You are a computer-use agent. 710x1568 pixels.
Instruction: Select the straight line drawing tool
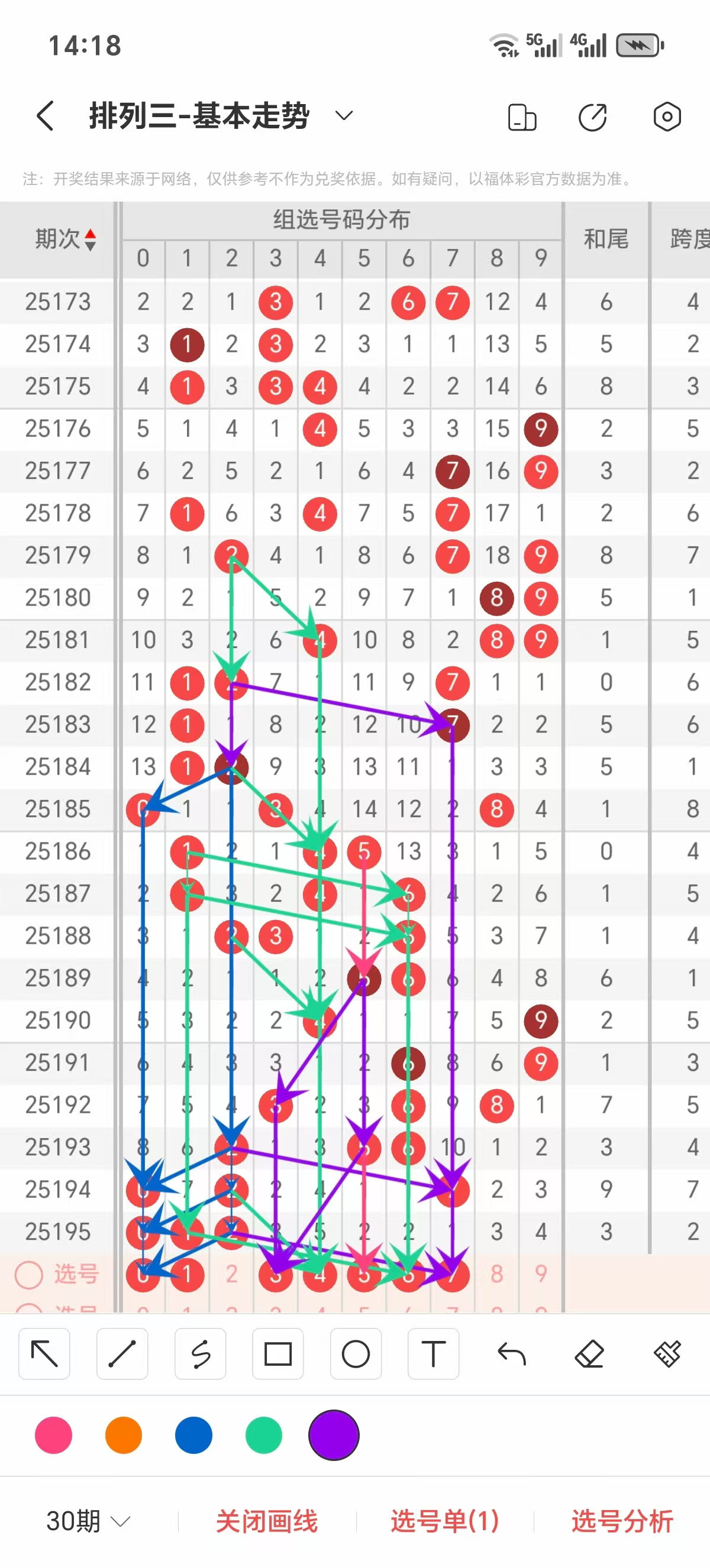(122, 1355)
